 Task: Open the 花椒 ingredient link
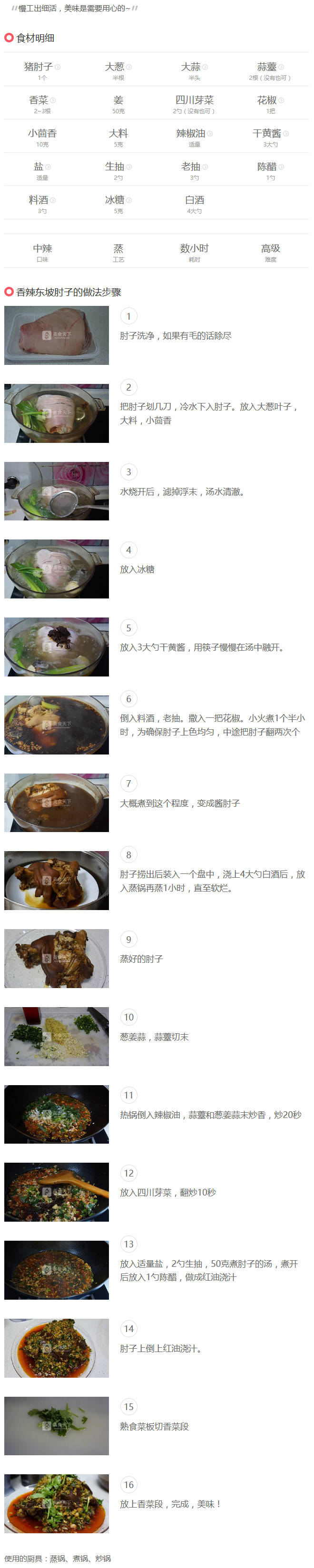pos(266,100)
